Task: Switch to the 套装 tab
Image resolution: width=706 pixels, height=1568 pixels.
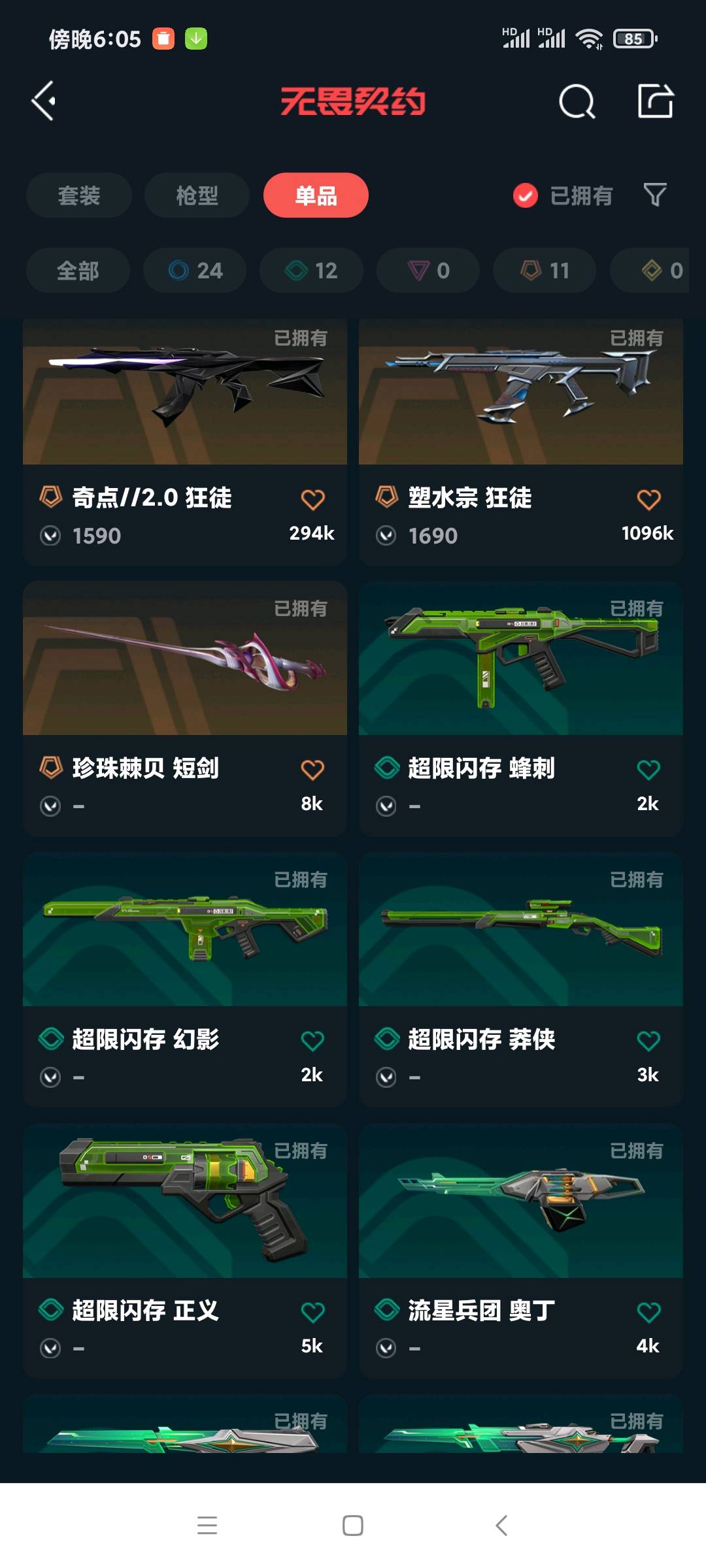Action: 79,195
